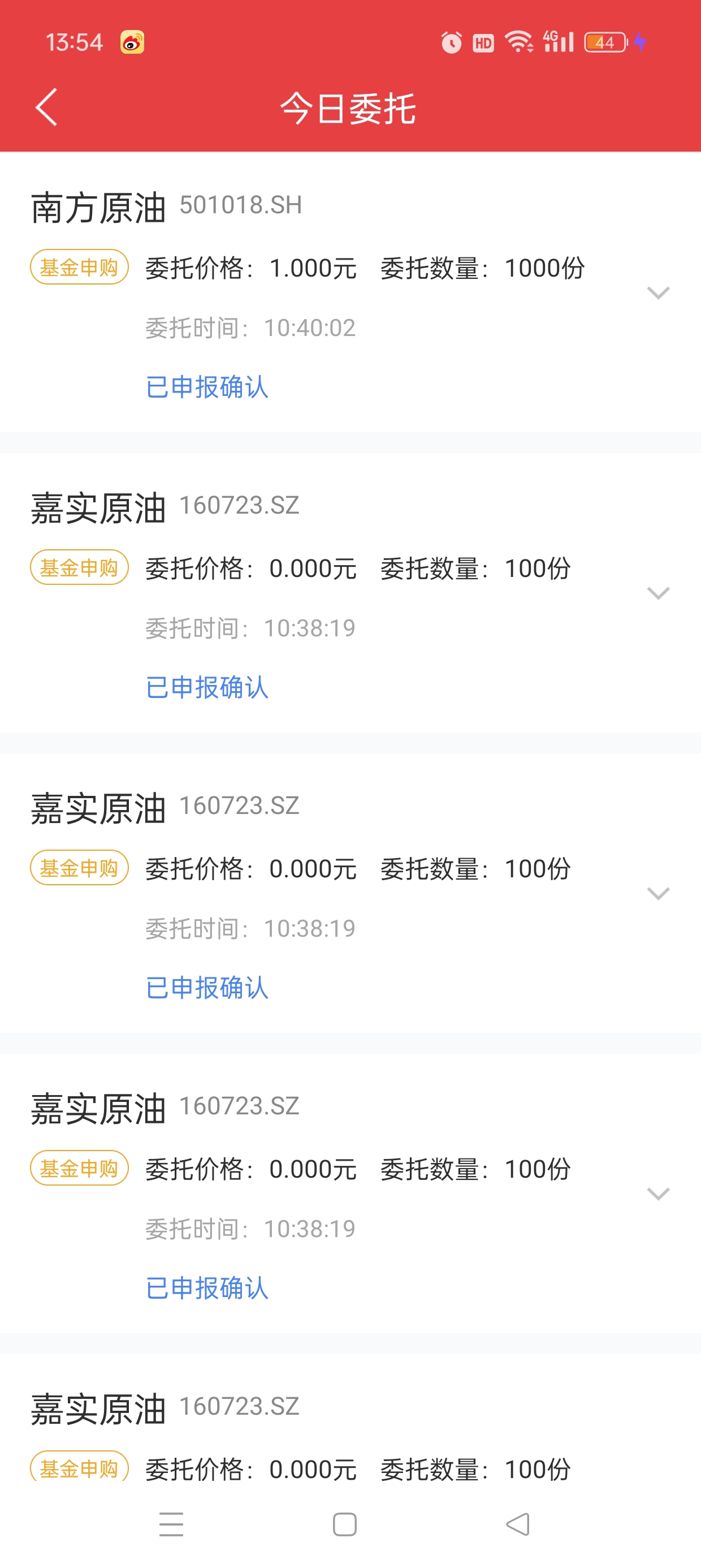The width and height of the screenshot is (701, 1568).
Task: Open recent apps from navigation bar
Action: [171, 1524]
